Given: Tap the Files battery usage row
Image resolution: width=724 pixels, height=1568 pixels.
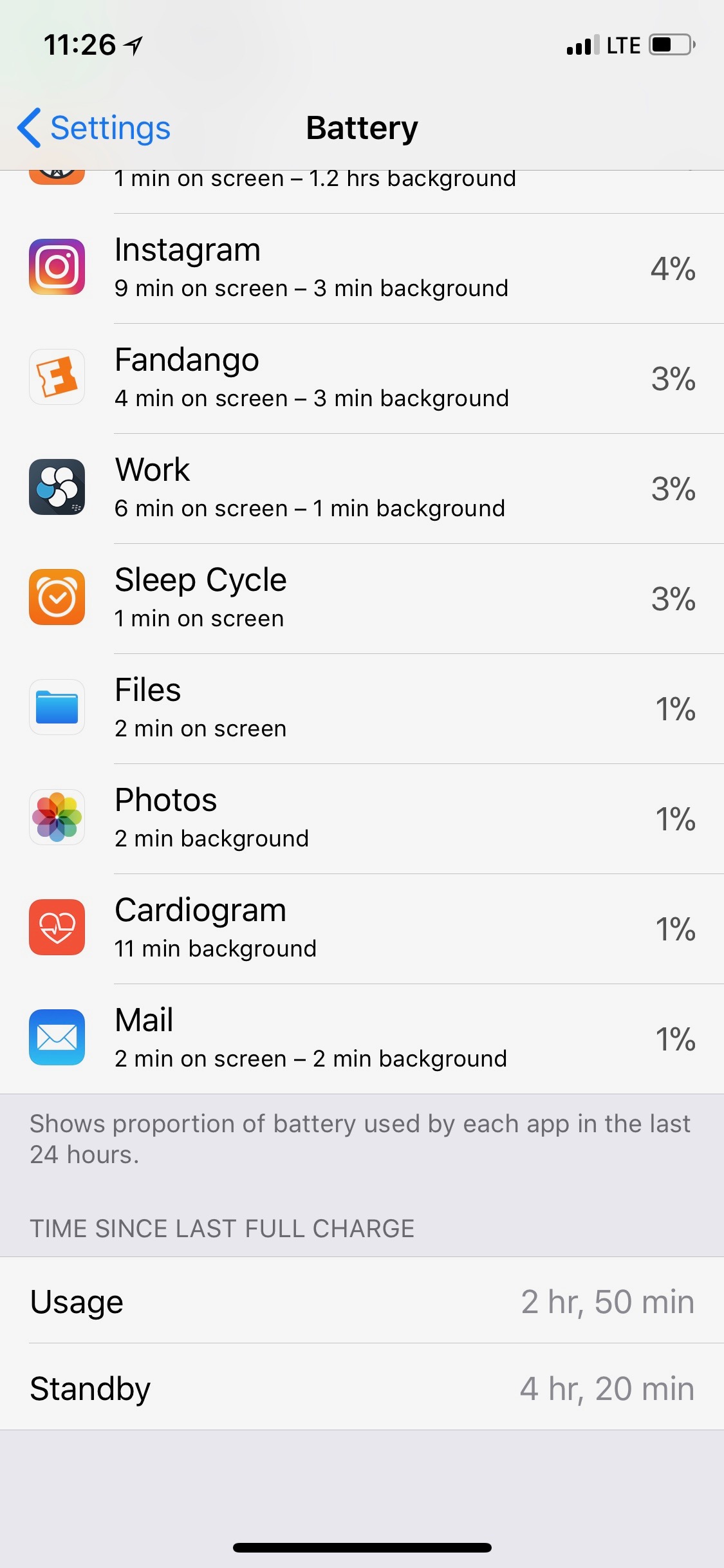Looking at the screenshot, I should point(362,709).
